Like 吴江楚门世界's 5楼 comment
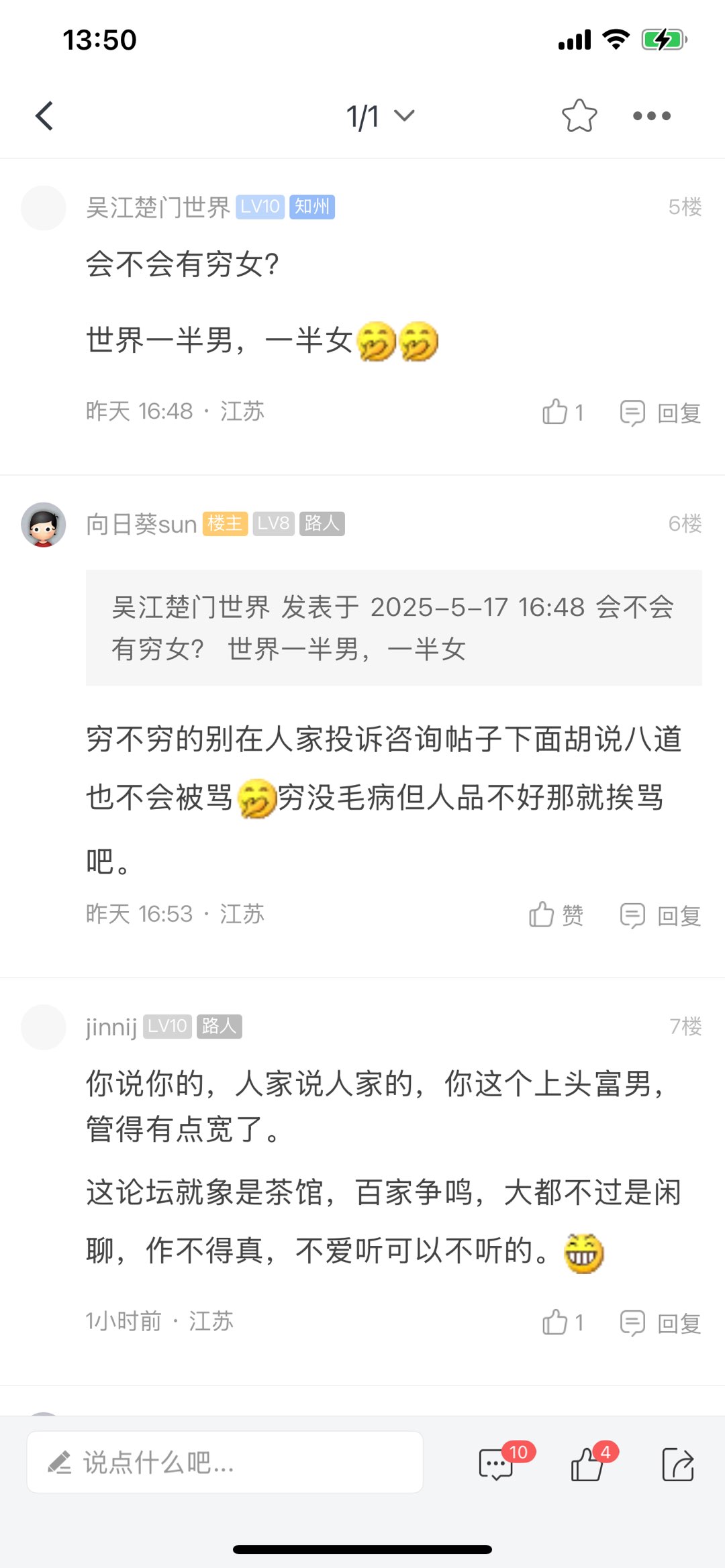This screenshot has width=725, height=1568. (x=561, y=412)
